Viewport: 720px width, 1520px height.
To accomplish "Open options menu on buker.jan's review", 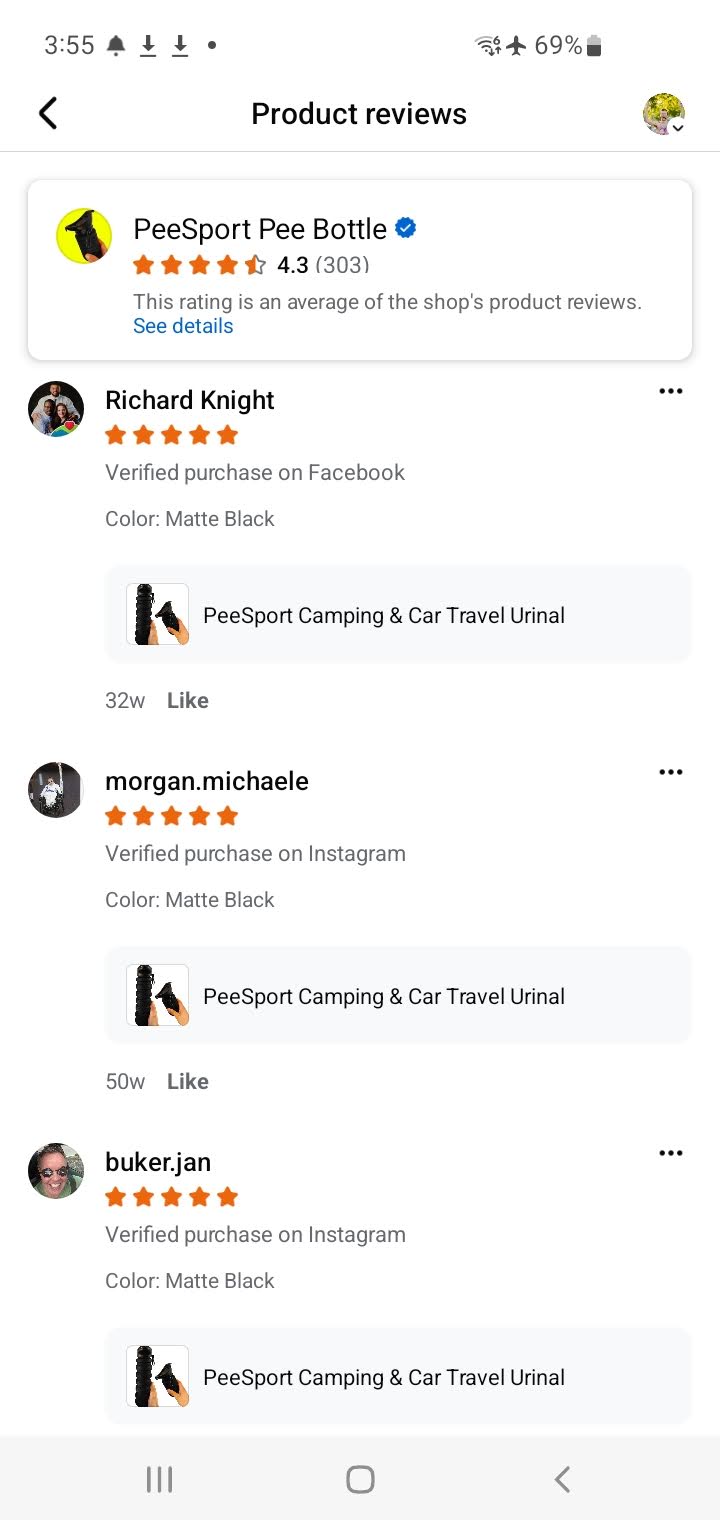I will [x=671, y=1153].
